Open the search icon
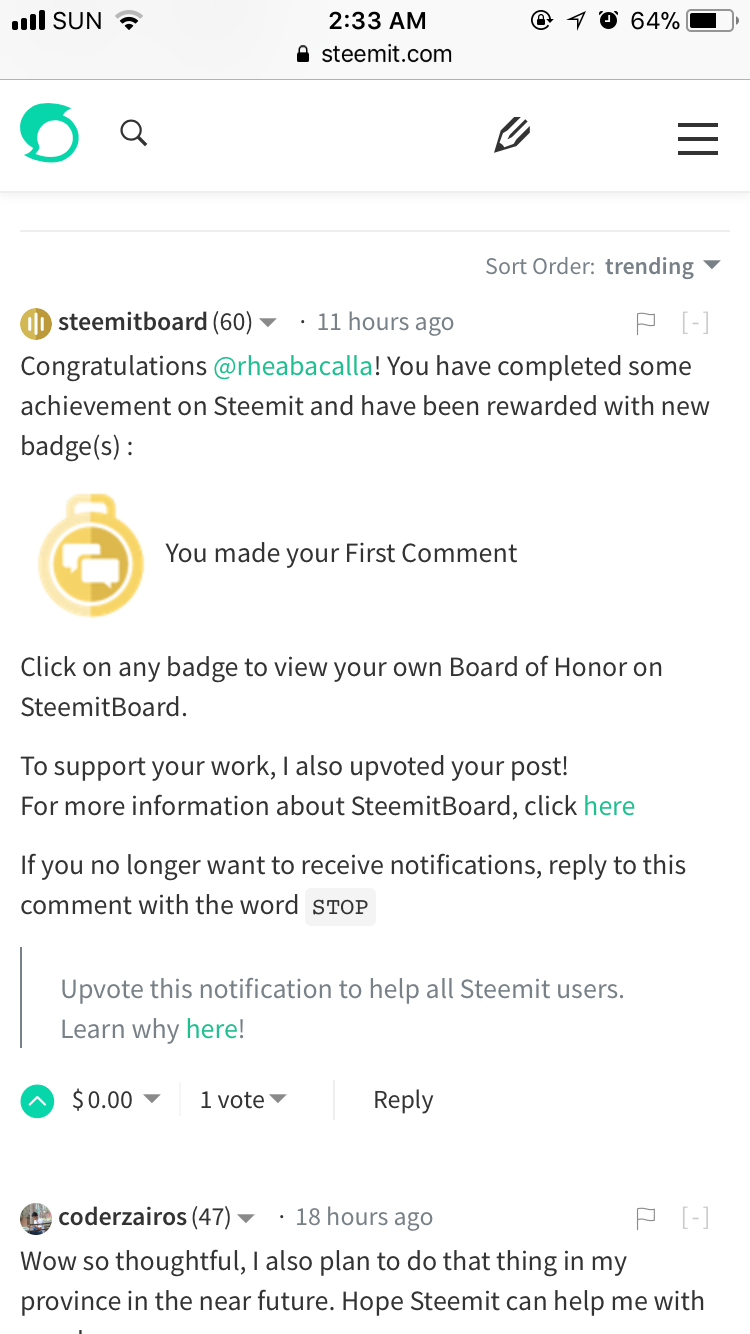Screen dimensions: 750x1334 pos(134,133)
